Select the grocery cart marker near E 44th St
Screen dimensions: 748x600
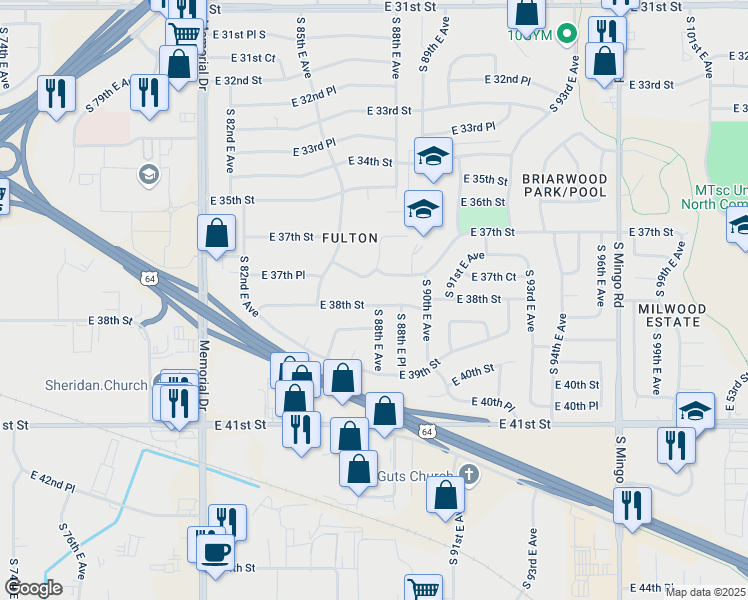click(424, 590)
